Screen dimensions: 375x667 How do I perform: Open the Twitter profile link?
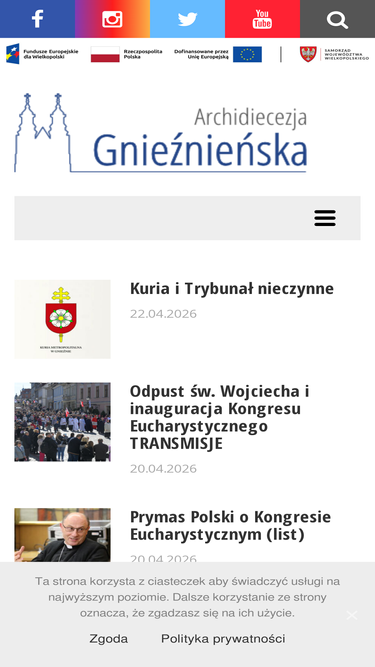click(x=188, y=19)
